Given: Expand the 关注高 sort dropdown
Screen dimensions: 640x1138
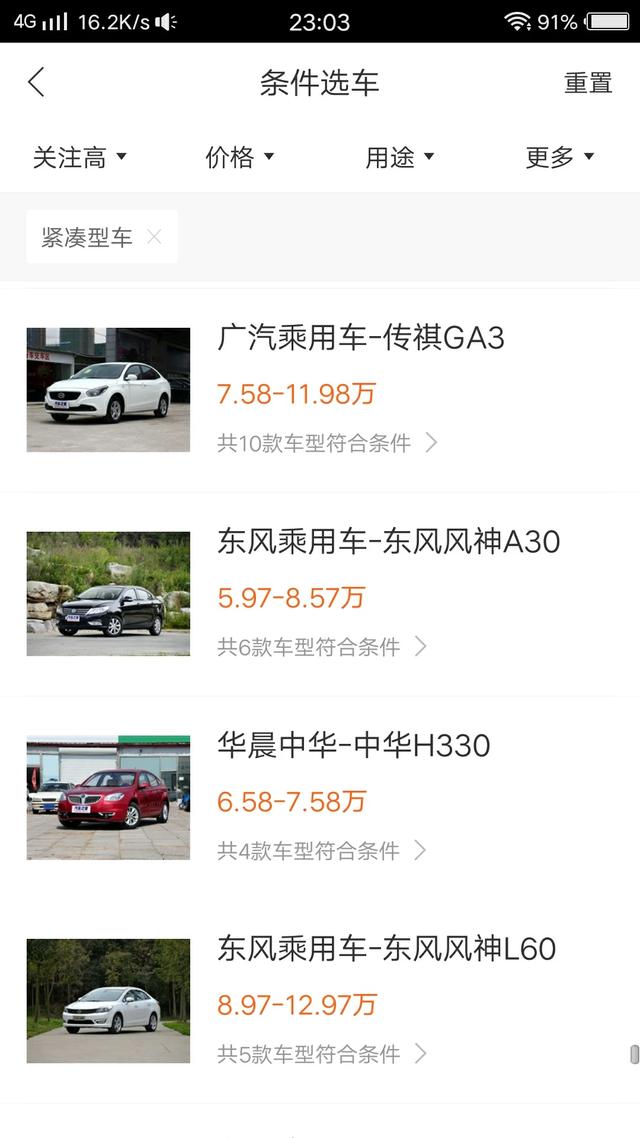Looking at the screenshot, I should pyautogui.click(x=80, y=157).
